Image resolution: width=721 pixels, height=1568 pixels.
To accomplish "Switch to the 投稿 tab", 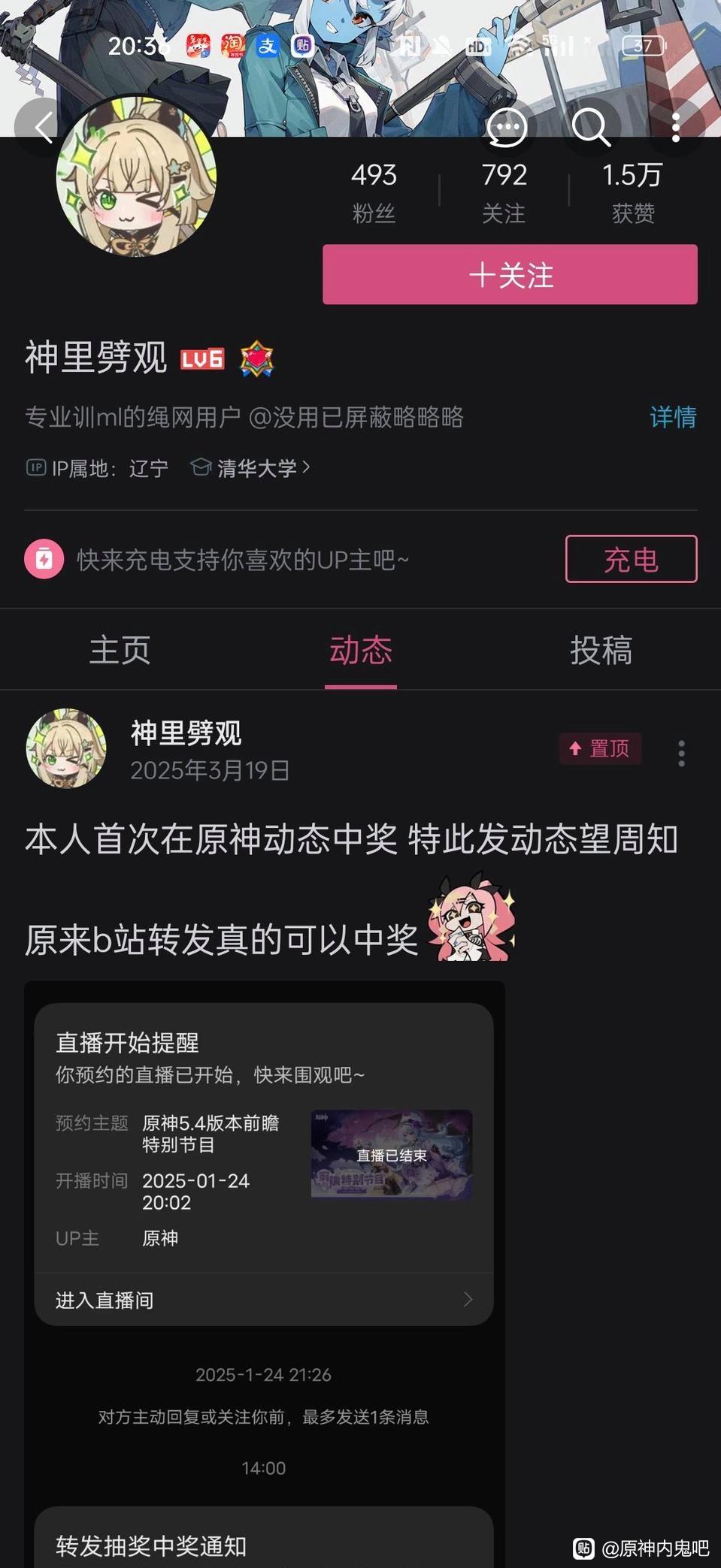I will point(601,650).
